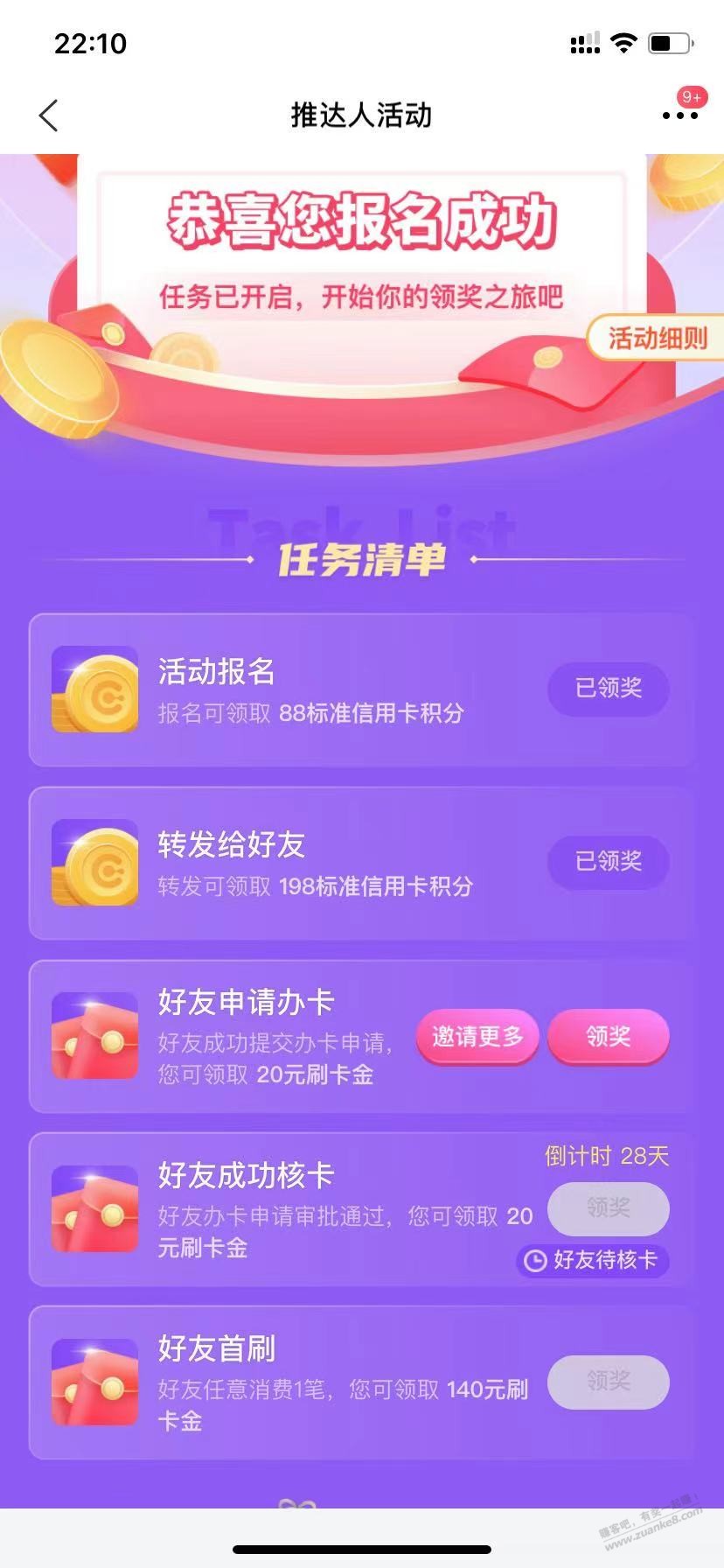Open the 活动细则 activity rules

coord(658,339)
